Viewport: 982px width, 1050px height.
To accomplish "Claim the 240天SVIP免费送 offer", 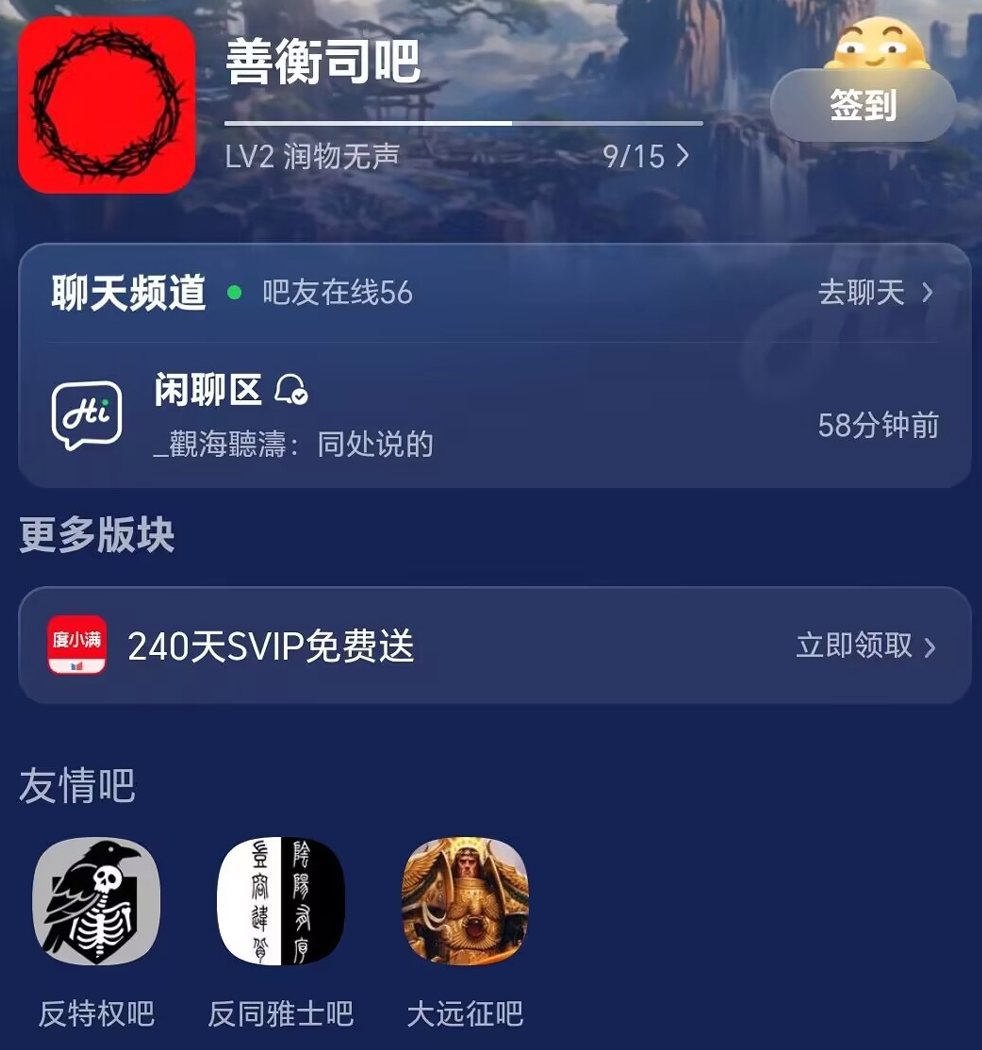I will click(x=866, y=646).
